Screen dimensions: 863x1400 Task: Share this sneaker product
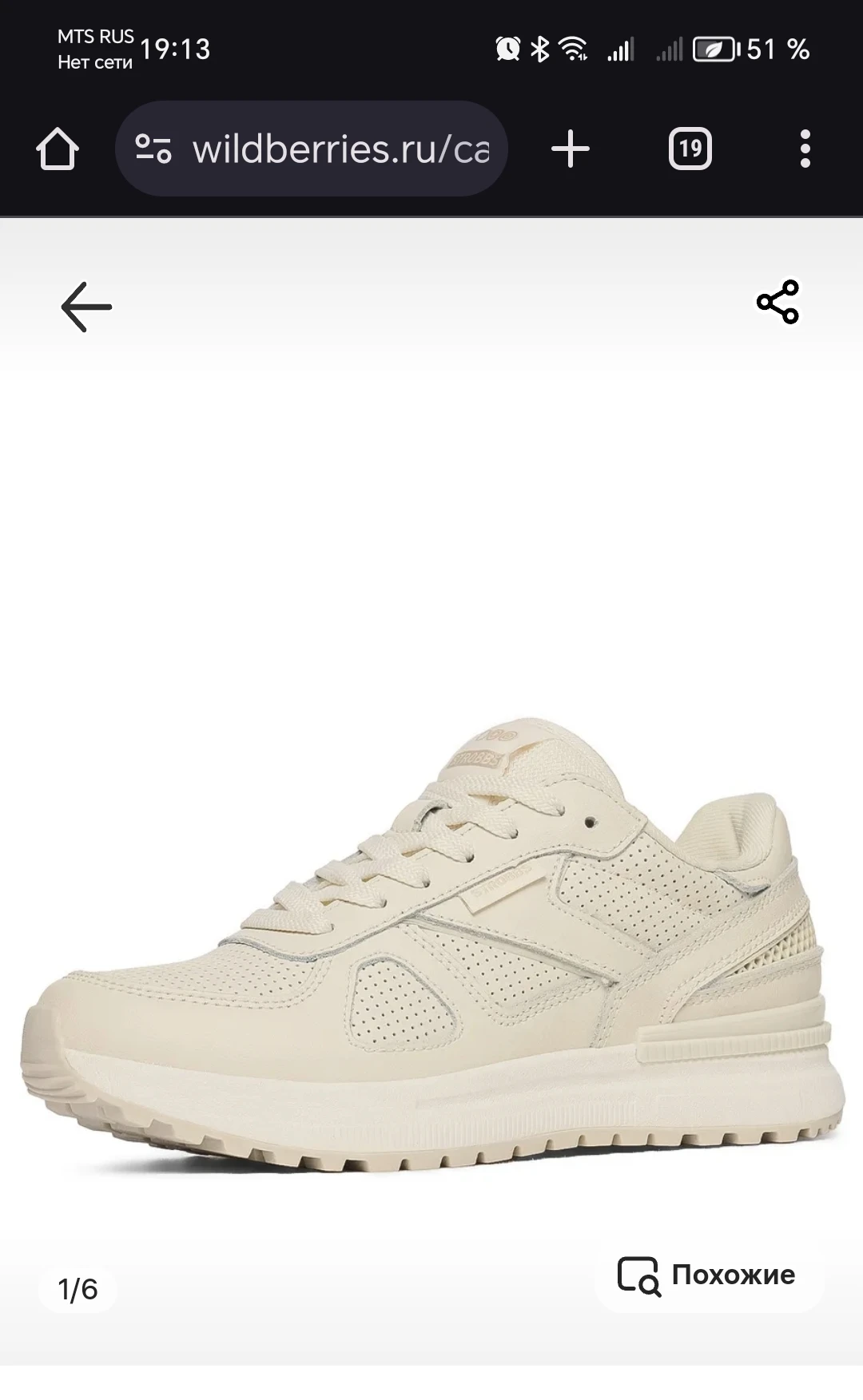[x=777, y=302]
